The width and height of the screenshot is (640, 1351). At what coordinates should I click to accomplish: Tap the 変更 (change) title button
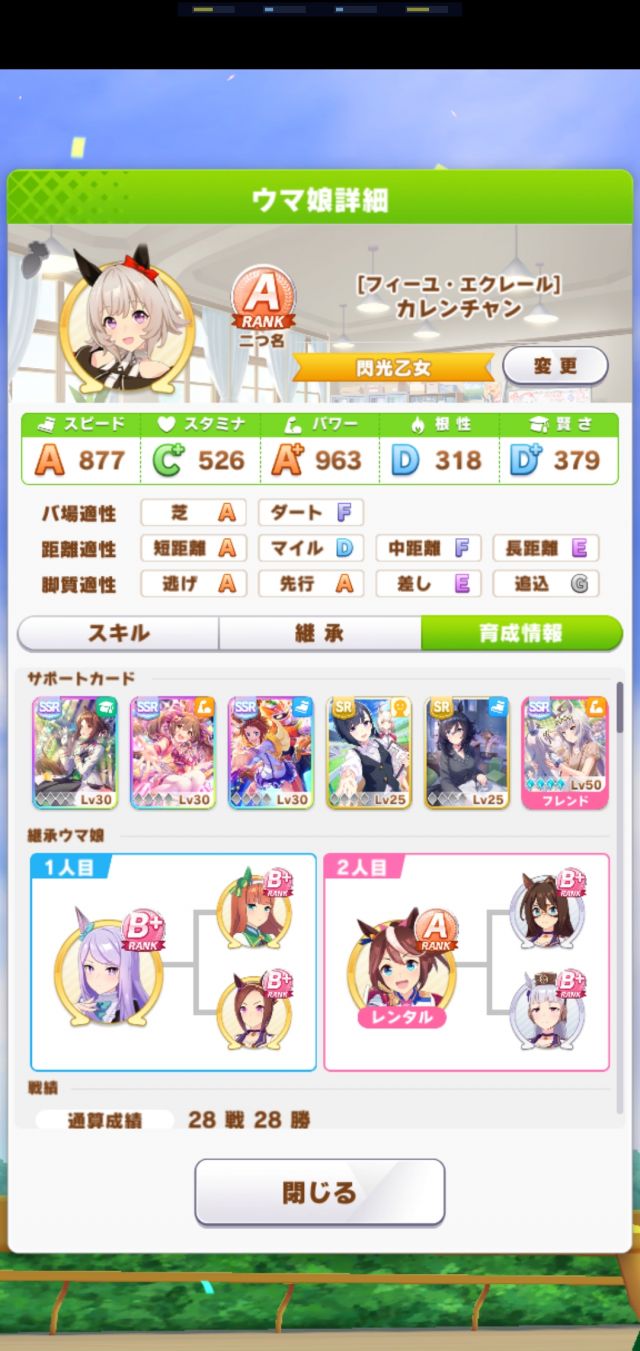[x=554, y=366]
